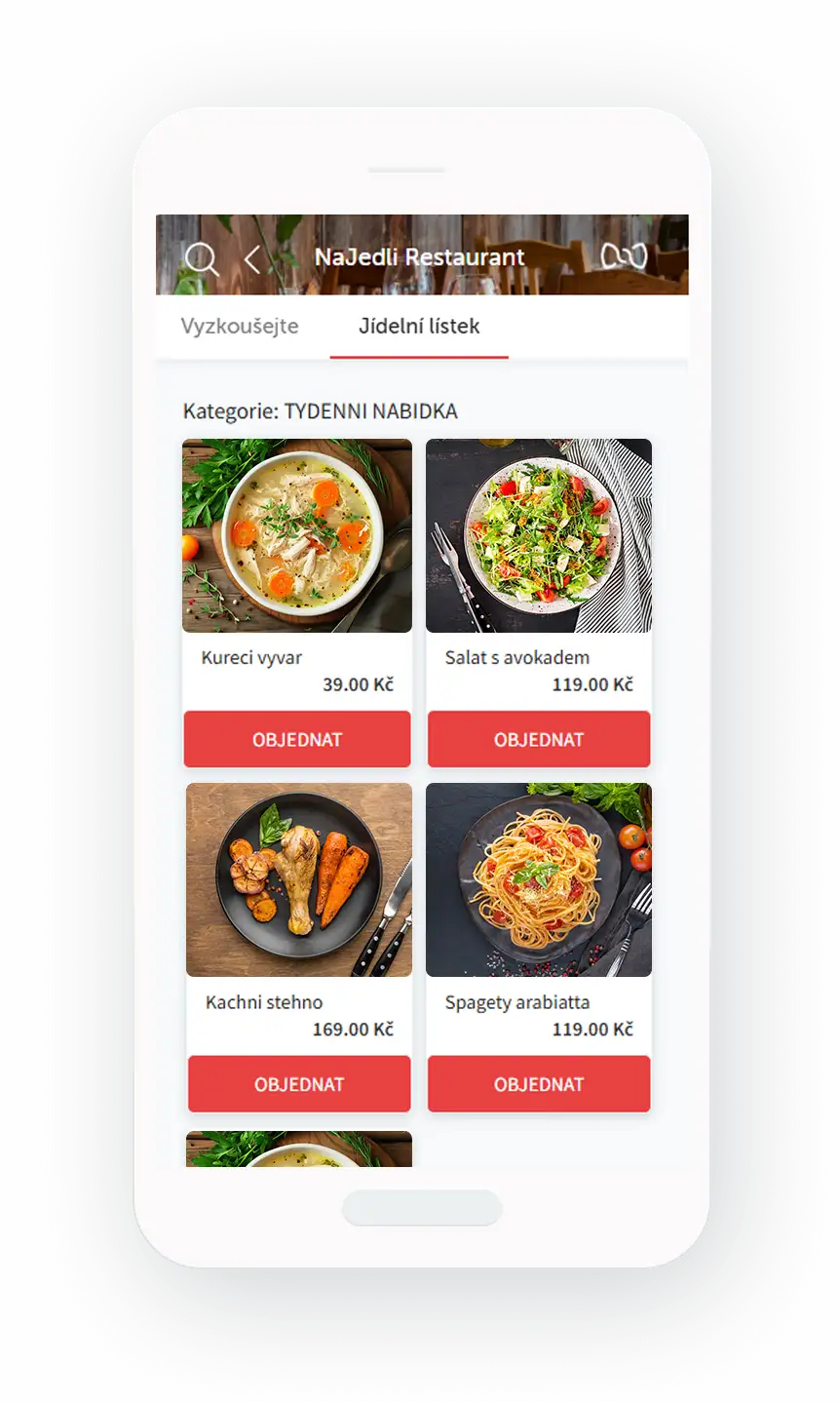Tap the bow-tie icon in the header
Viewport: 840px width, 1402px height.
624,256
